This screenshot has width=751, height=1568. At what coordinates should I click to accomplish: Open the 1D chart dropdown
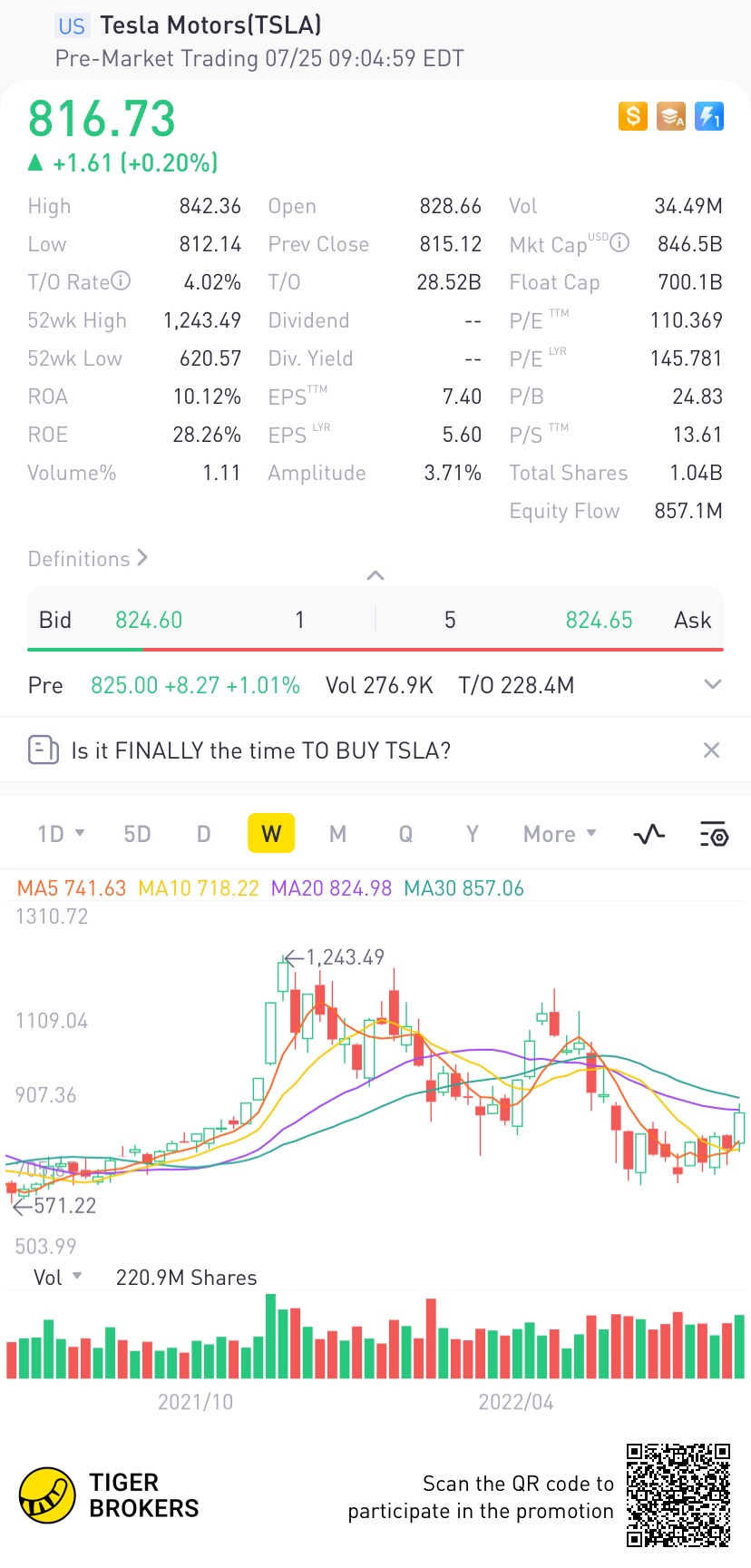[x=61, y=834]
